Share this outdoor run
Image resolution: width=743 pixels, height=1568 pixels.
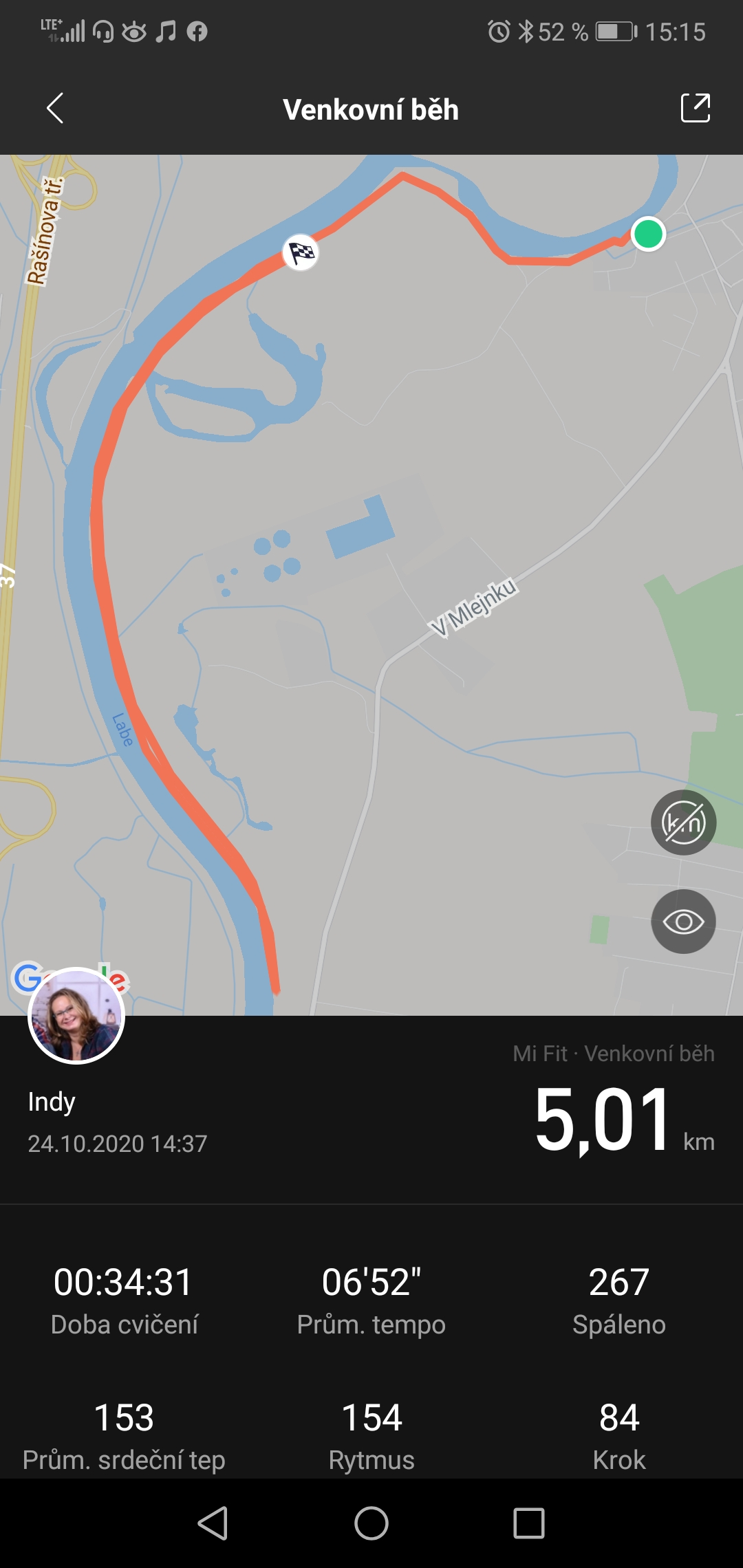pos(696,108)
